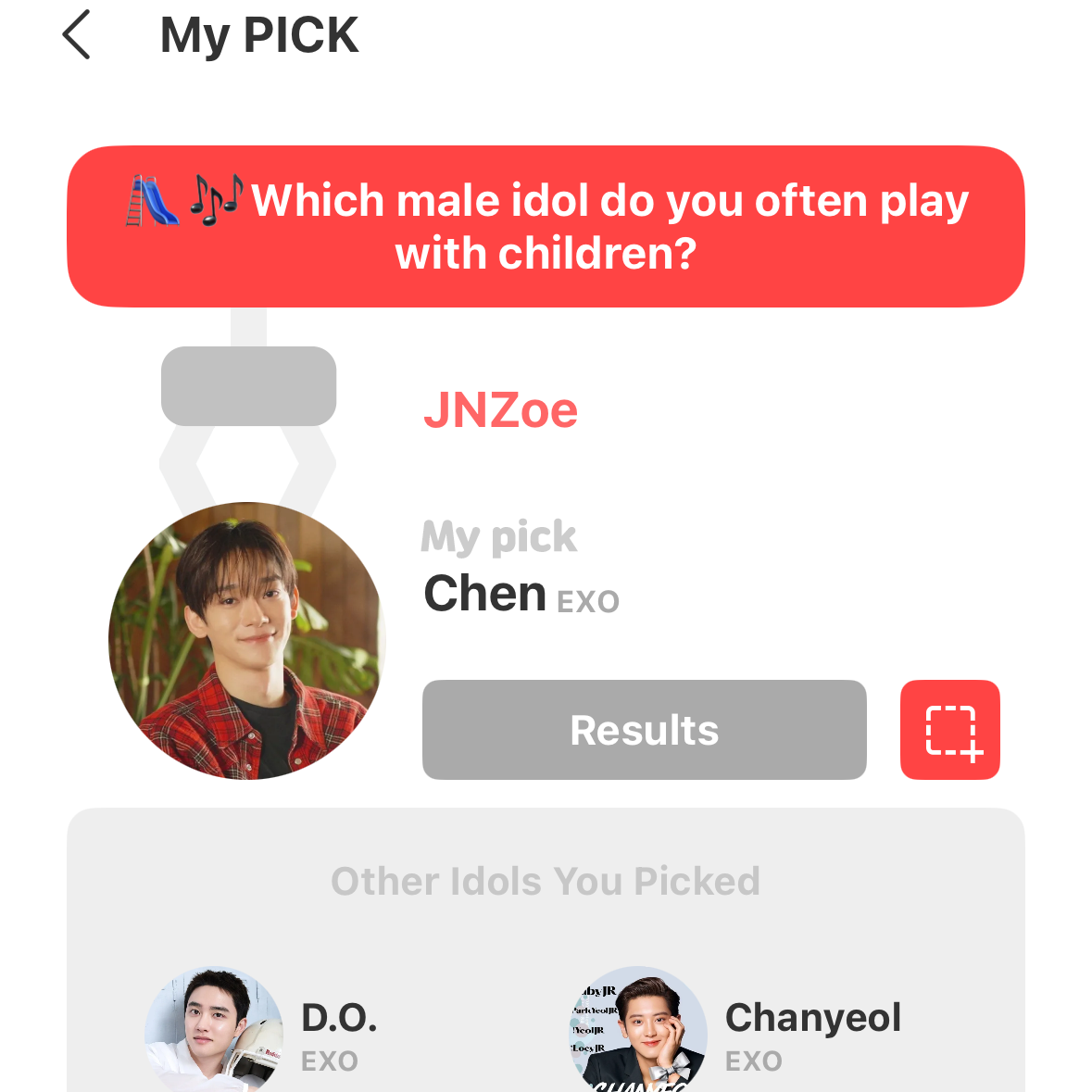Tap the red screenshot capture icon
Image resolution: width=1092 pixels, height=1092 pixels.
pos(949,730)
